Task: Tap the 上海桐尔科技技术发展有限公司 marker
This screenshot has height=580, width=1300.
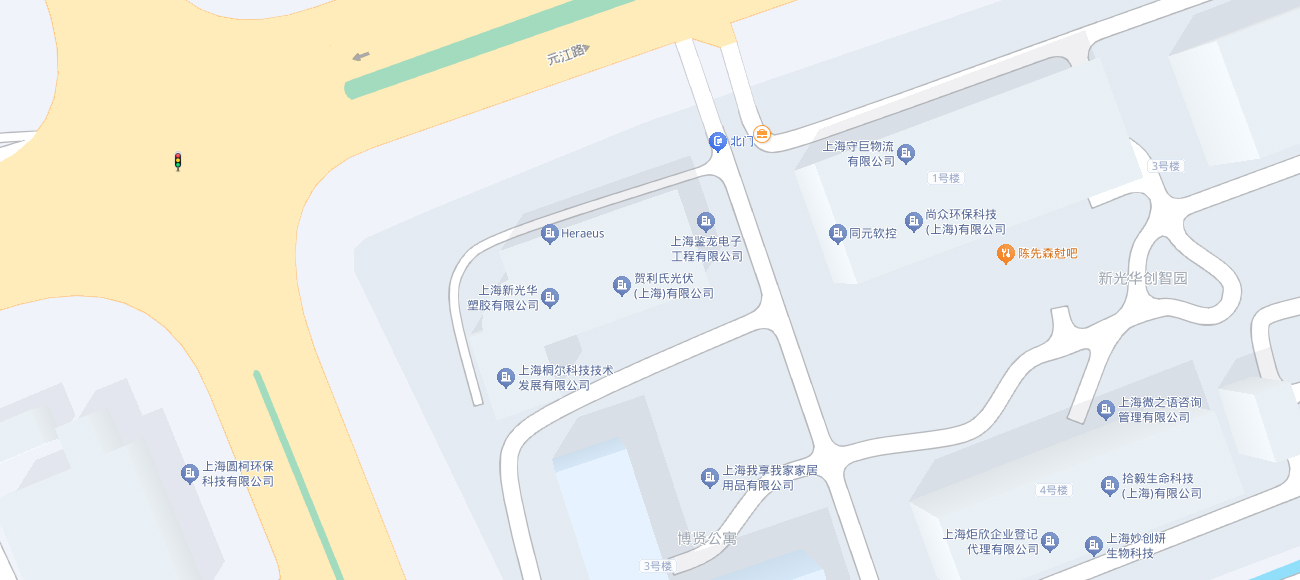Action: click(x=506, y=378)
